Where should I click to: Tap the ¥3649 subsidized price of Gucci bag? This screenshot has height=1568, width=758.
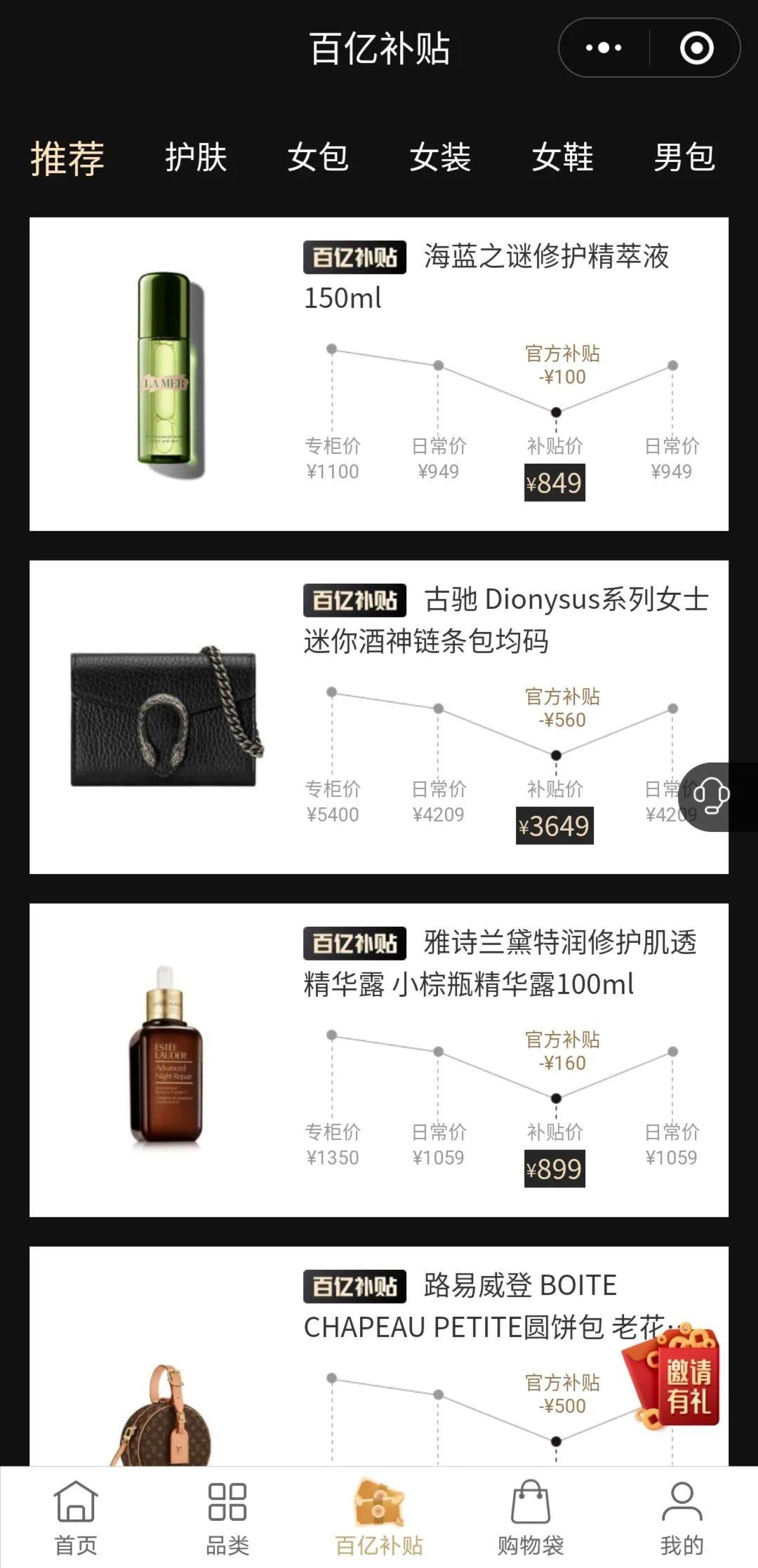point(554,828)
